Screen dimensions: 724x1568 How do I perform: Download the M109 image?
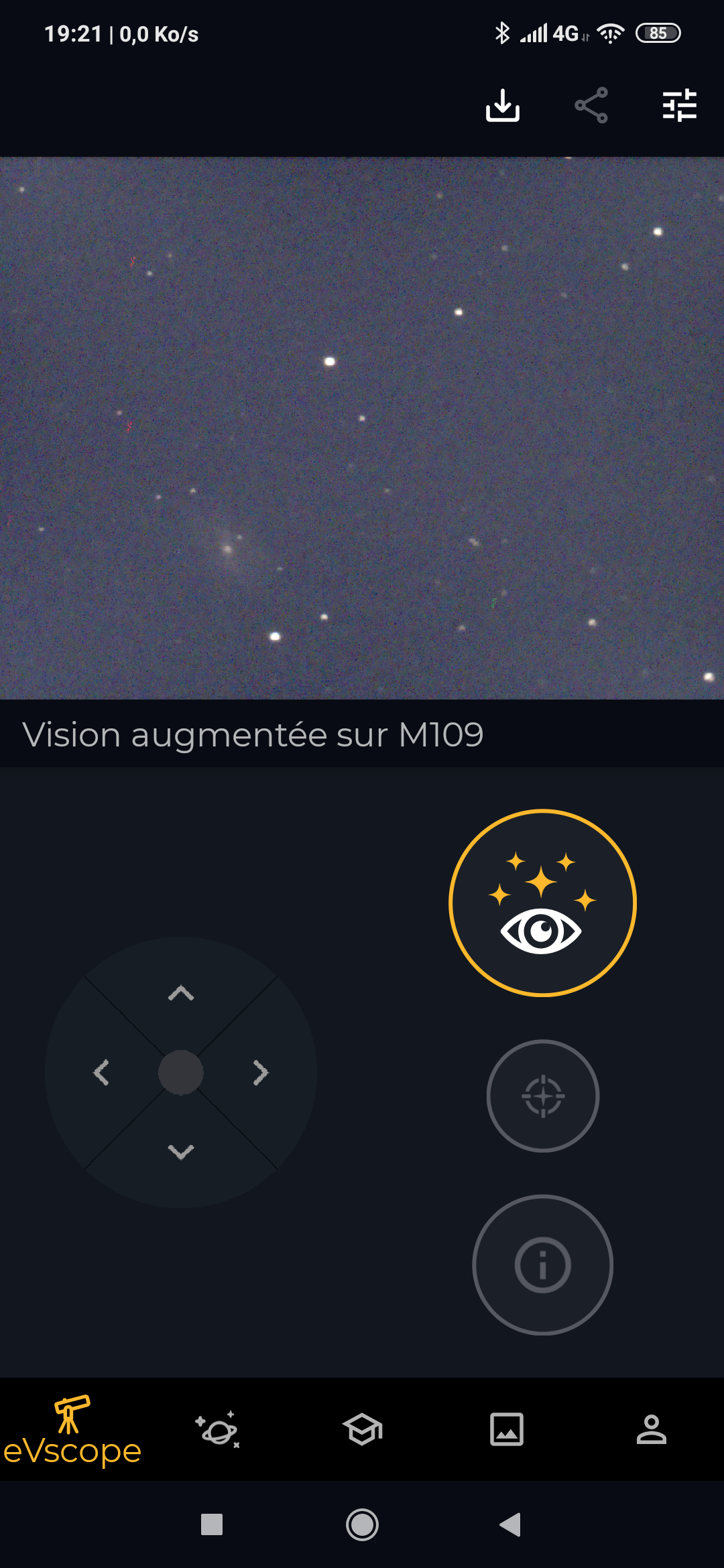click(x=502, y=105)
